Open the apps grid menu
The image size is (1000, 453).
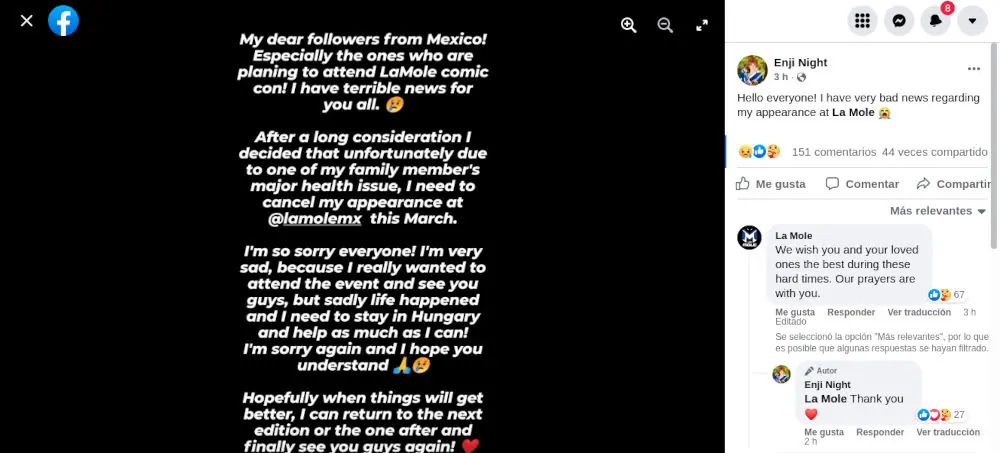click(x=863, y=21)
